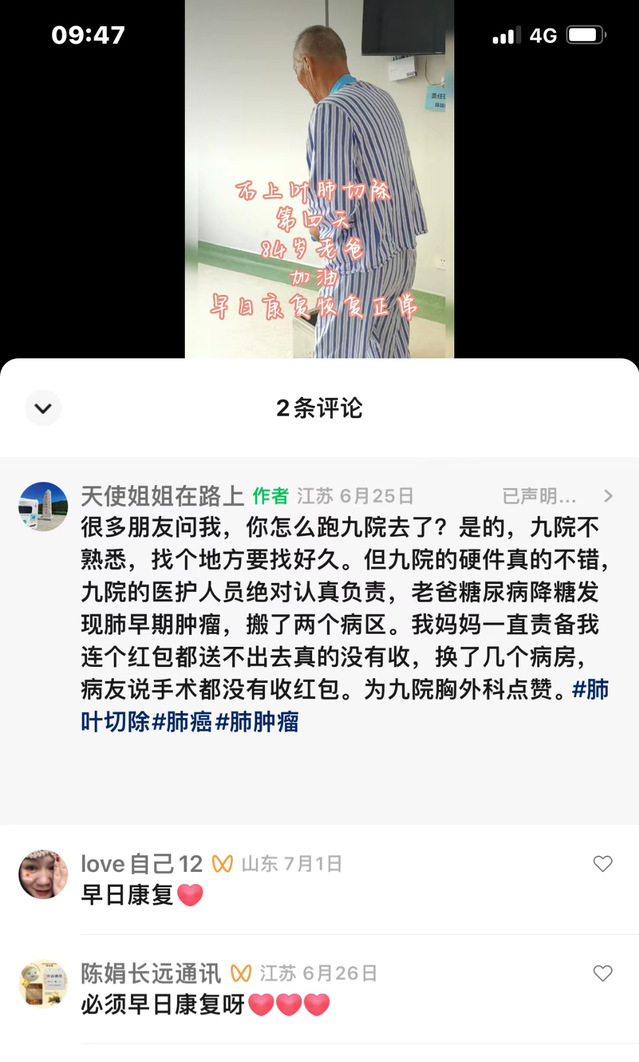639x1062 pixels.
Task: Open 天使姐姐在路上 username link
Action: (x=162, y=496)
